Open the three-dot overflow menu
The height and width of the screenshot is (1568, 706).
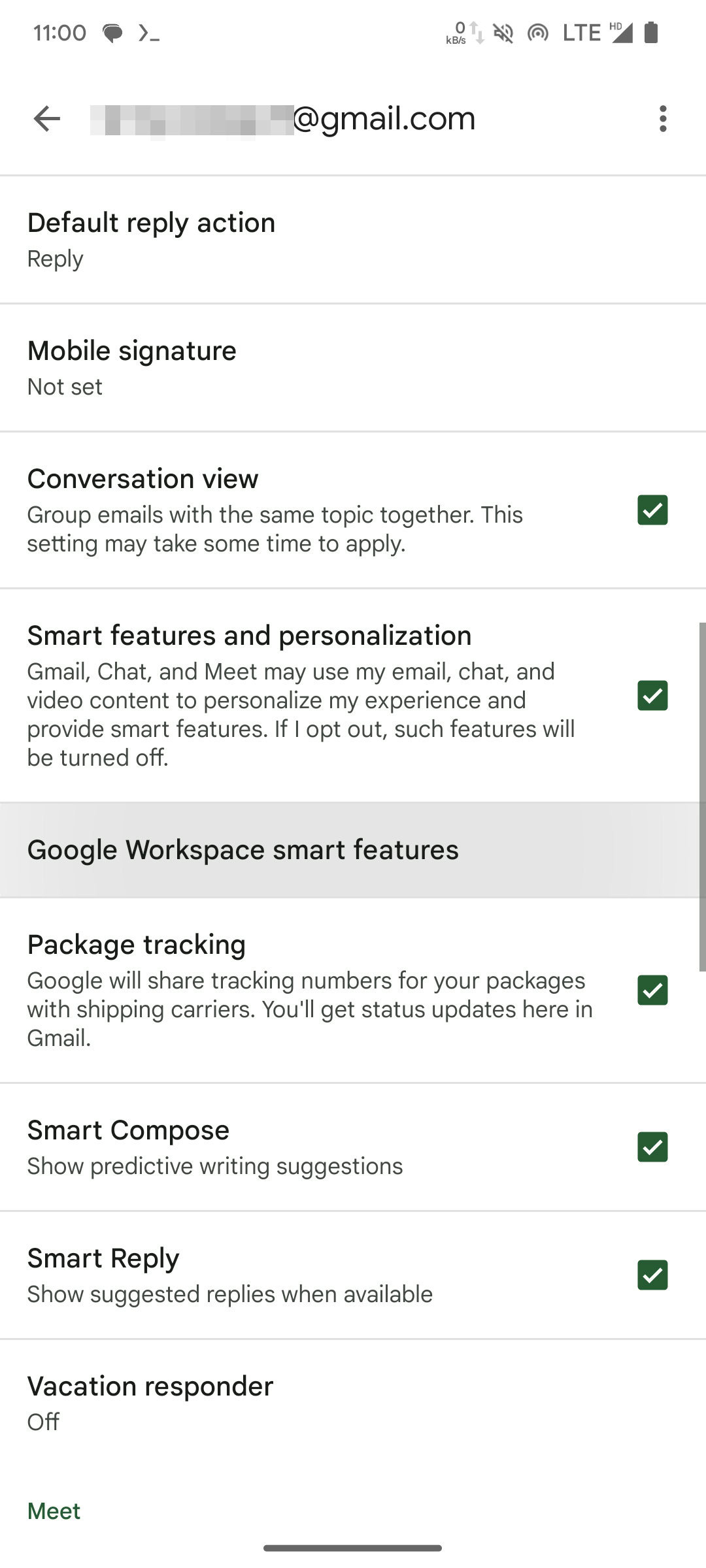(x=663, y=119)
